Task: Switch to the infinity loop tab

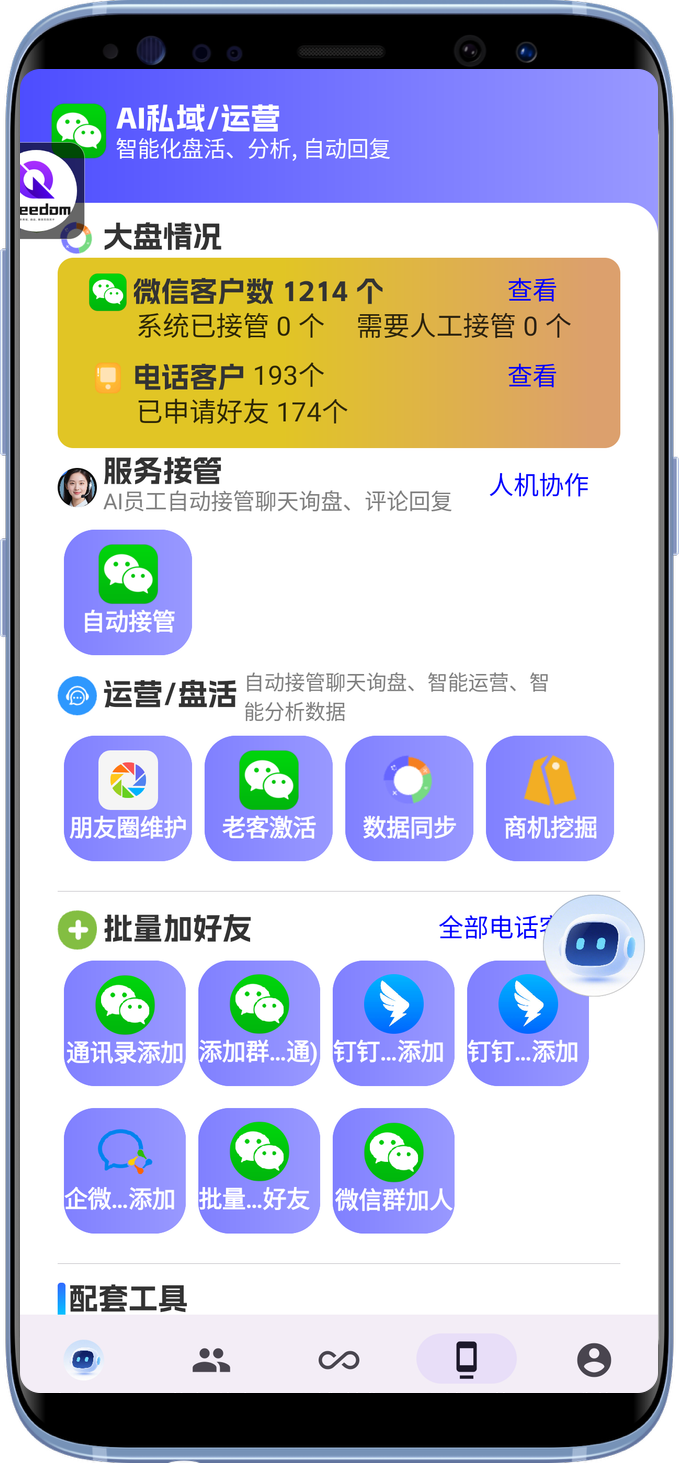Action: (338, 1359)
